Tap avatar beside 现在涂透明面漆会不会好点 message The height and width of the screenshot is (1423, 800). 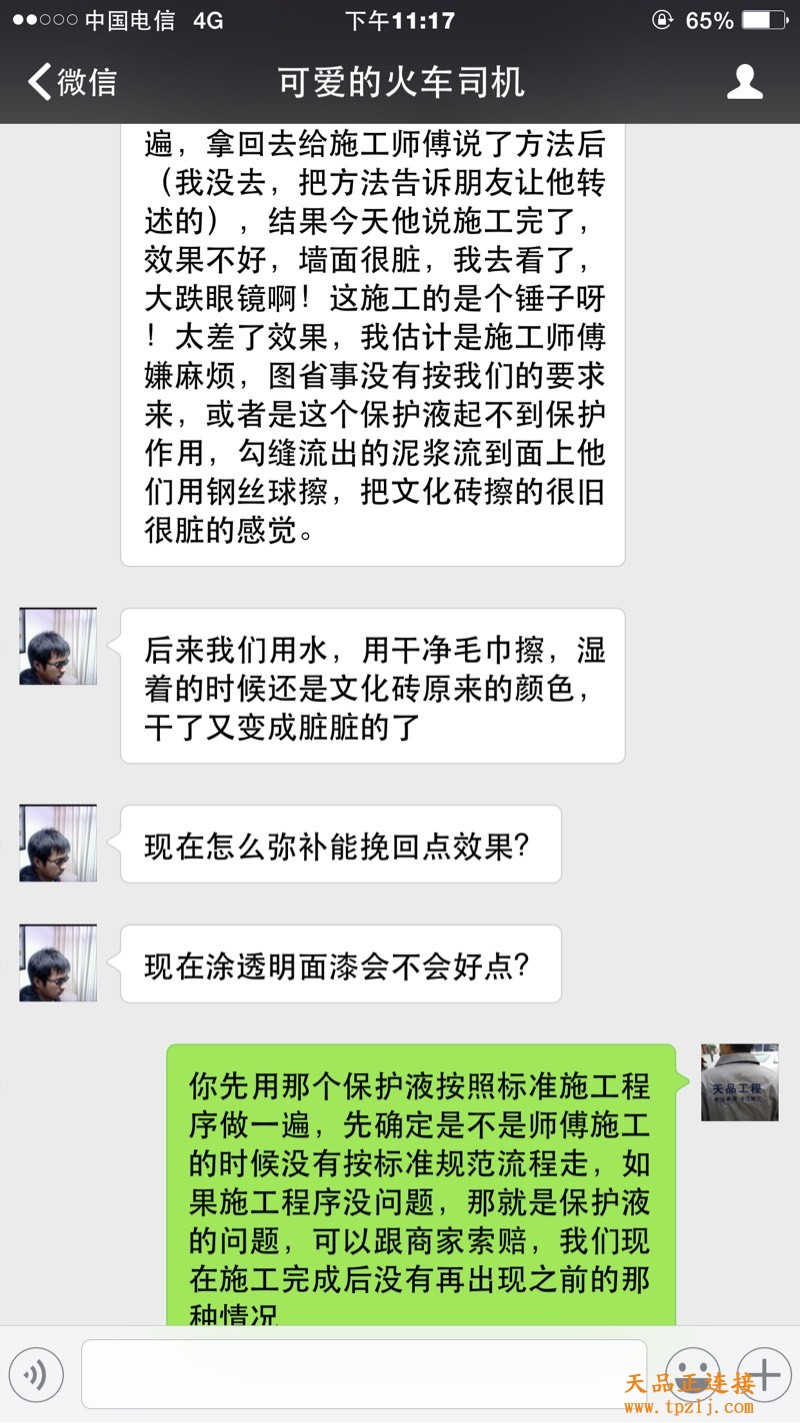pos(58,963)
